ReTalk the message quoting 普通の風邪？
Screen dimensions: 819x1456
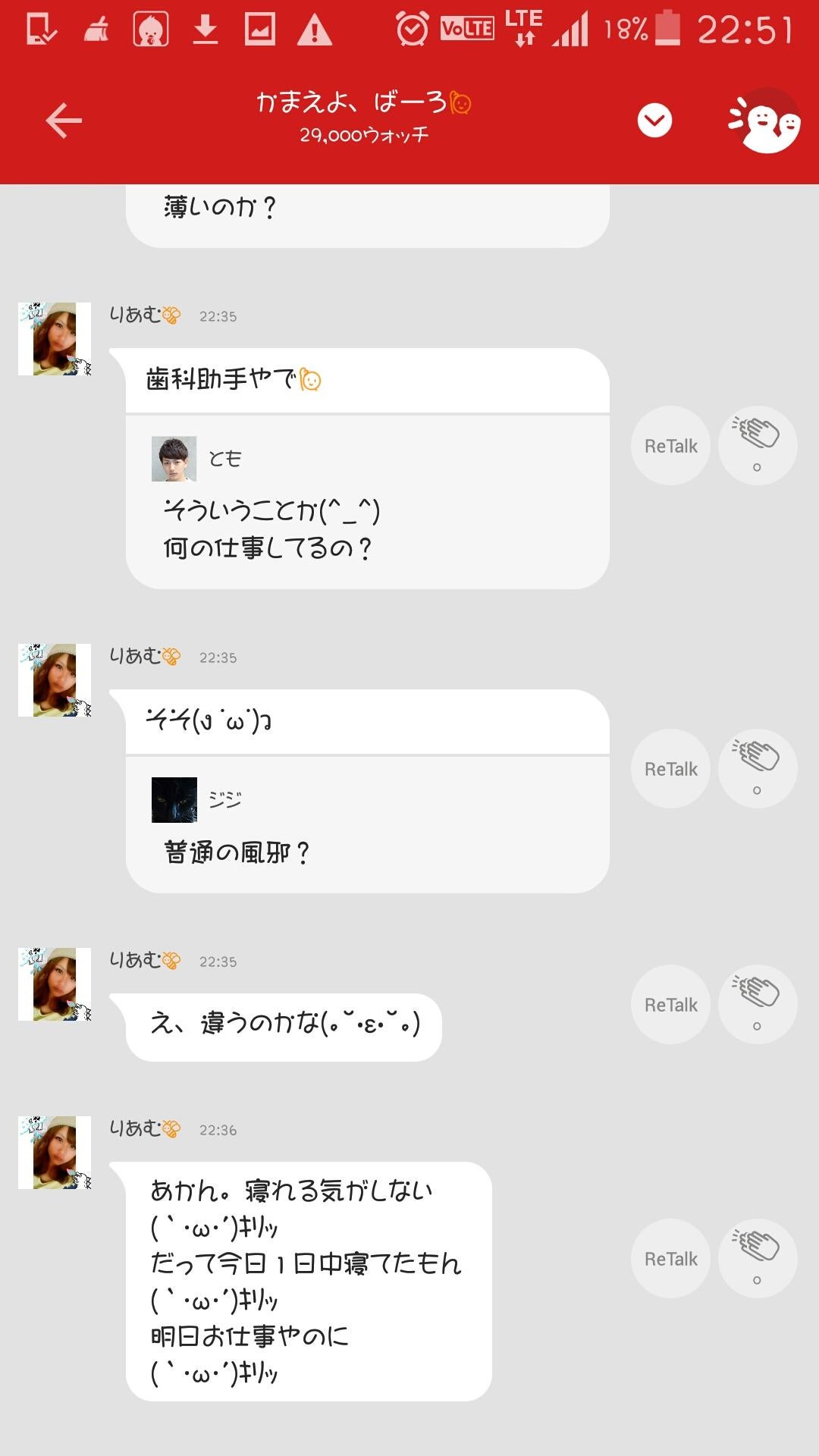click(x=670, y=768)
